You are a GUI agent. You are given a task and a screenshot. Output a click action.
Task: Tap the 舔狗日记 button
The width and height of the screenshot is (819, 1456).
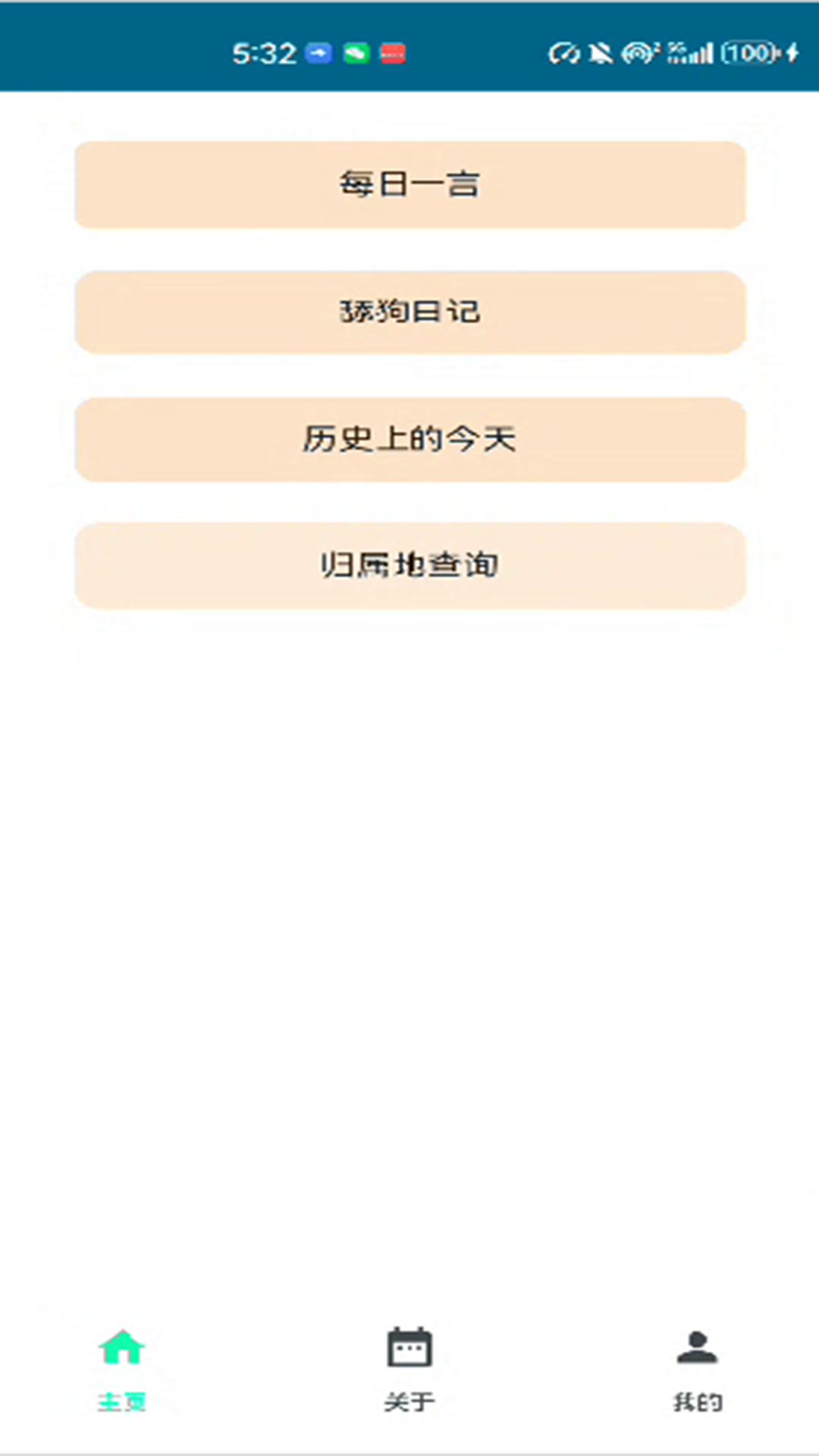pyautogui.click(x=409, y=312)
